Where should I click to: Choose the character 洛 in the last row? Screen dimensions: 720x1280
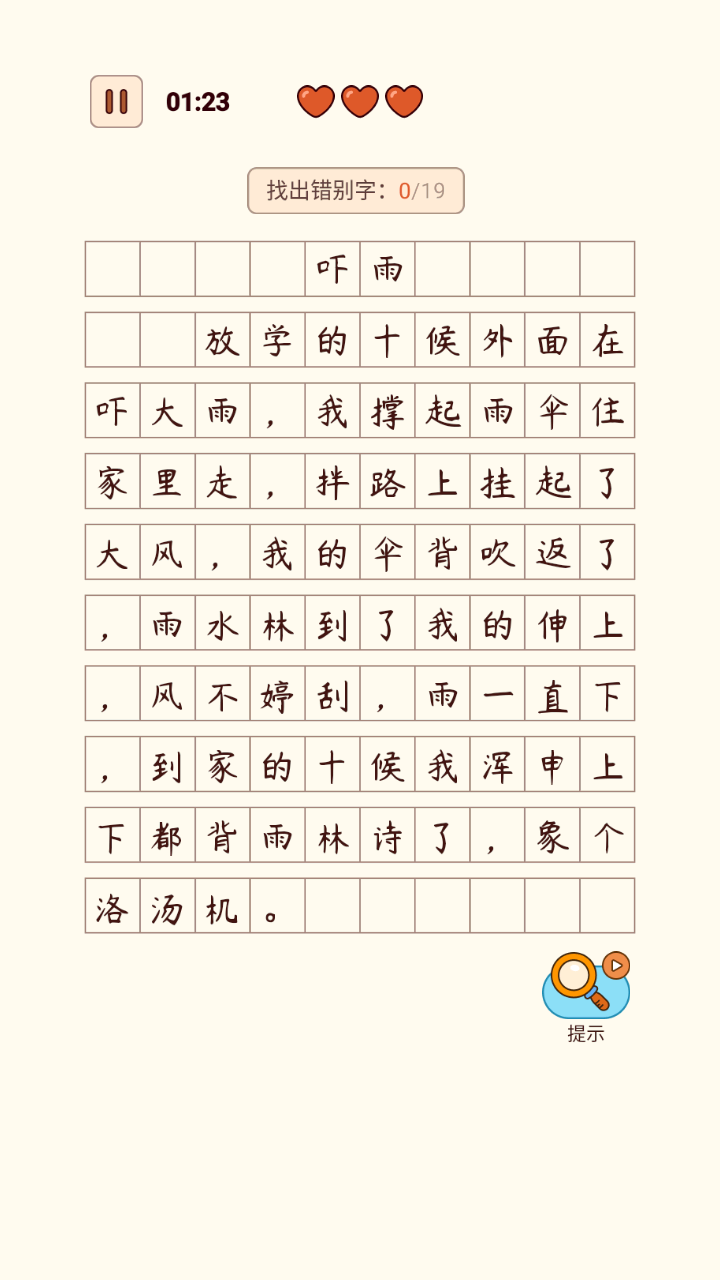tap(112, 907)
